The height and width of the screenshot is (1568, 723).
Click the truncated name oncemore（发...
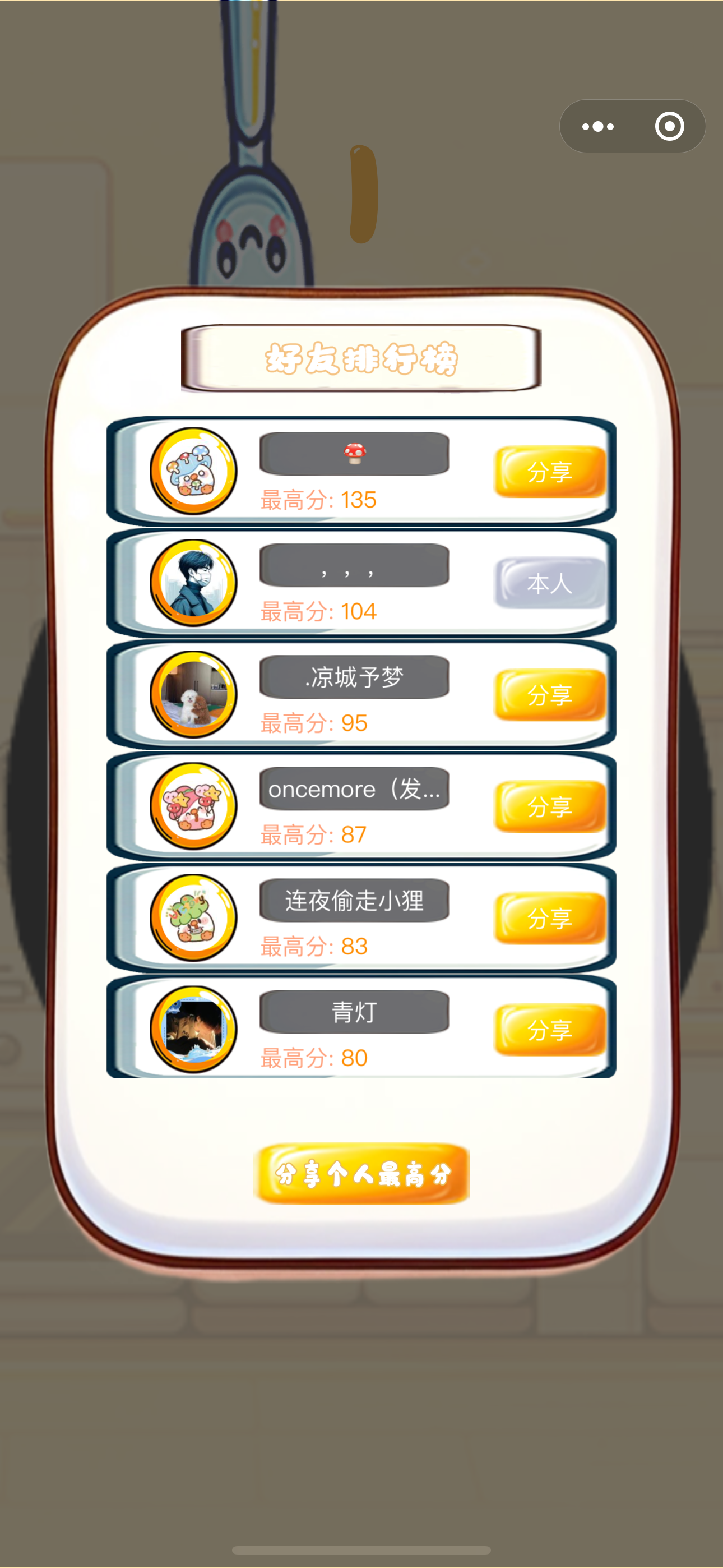pyautogui.click(x=355, y=789)
